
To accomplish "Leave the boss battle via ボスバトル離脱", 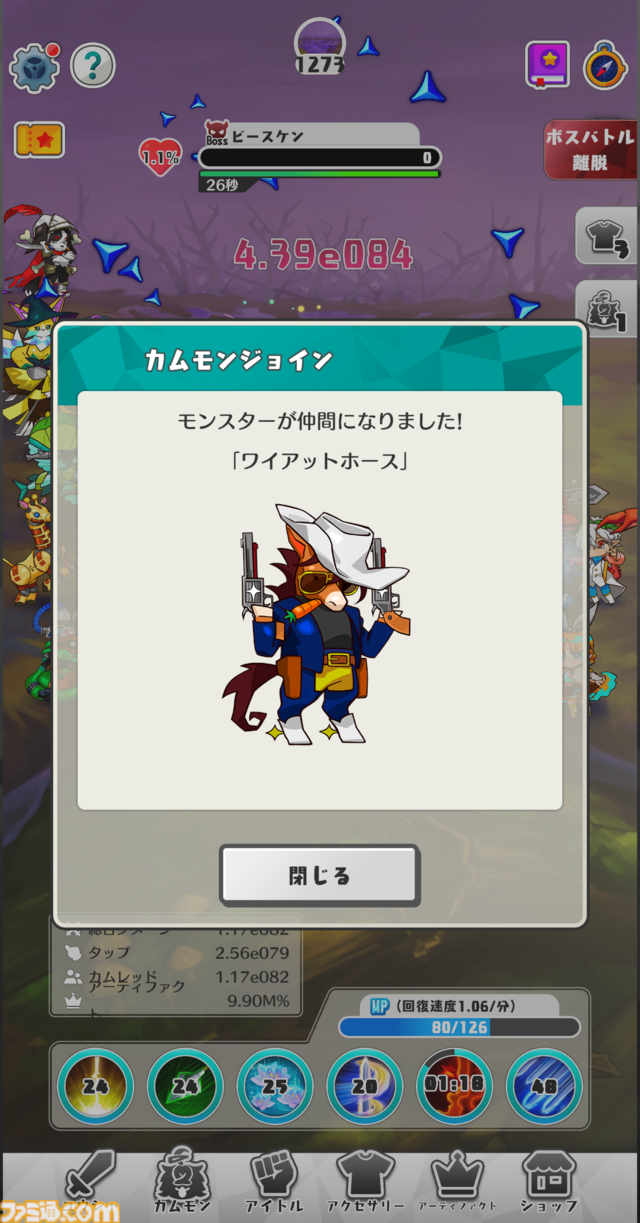I will 590,150.
